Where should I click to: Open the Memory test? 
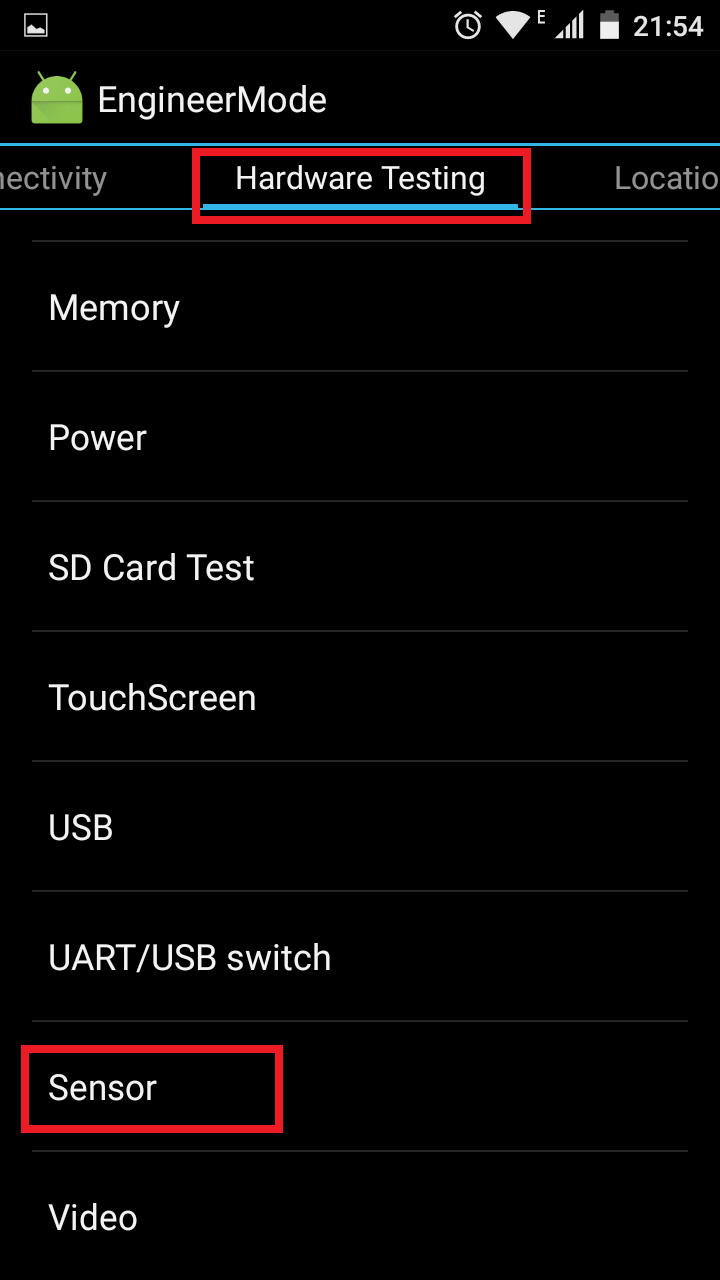pyautogui.click(x=360, y=307)
